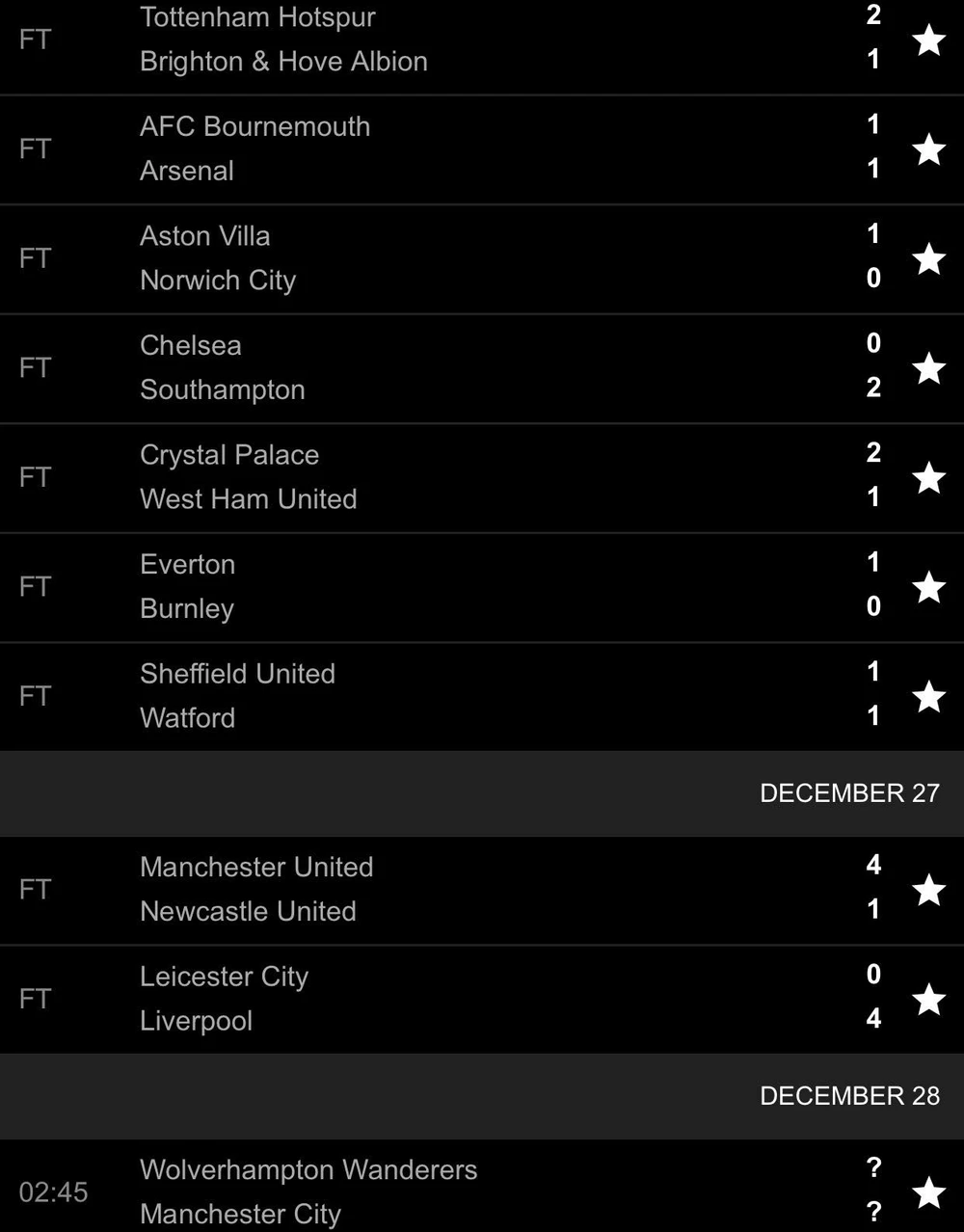Screen dimensions: 964x1232
Task: Toggle favorite star for Tottenham vs Brighton
Action: tap(928, 40)
